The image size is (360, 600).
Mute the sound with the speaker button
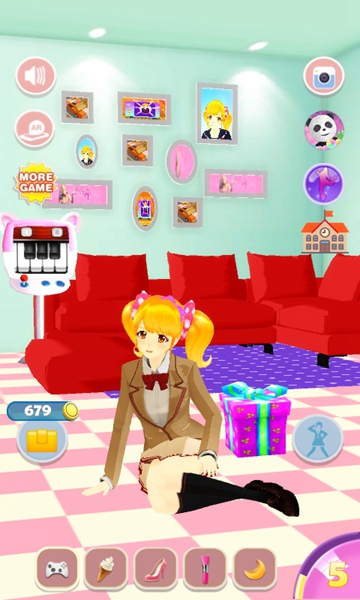coord(36,76)
